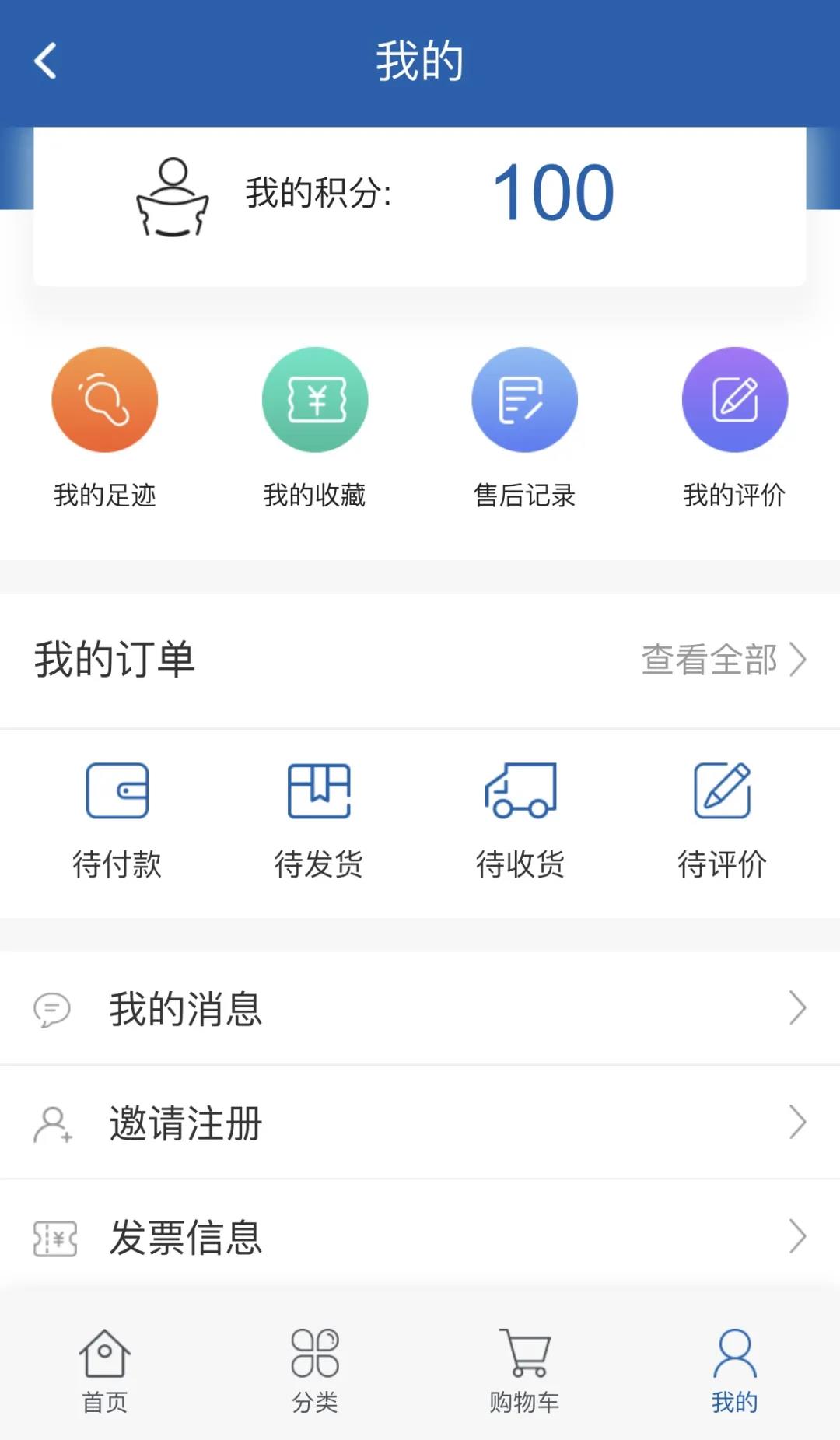
Task: Switch to the 分类 categories tab
Action: [315, 1371]
